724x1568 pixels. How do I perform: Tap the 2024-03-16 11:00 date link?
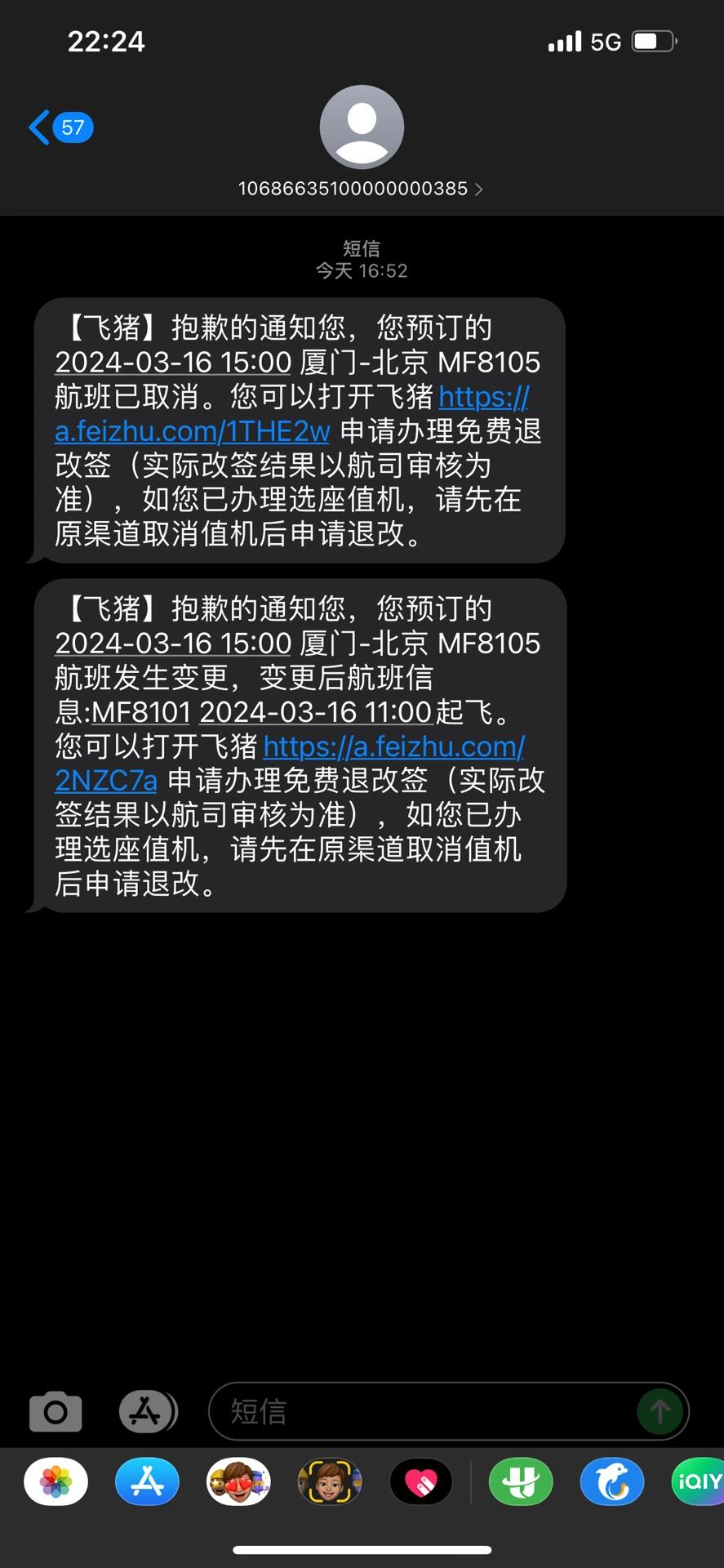click(x=315, y=712)
